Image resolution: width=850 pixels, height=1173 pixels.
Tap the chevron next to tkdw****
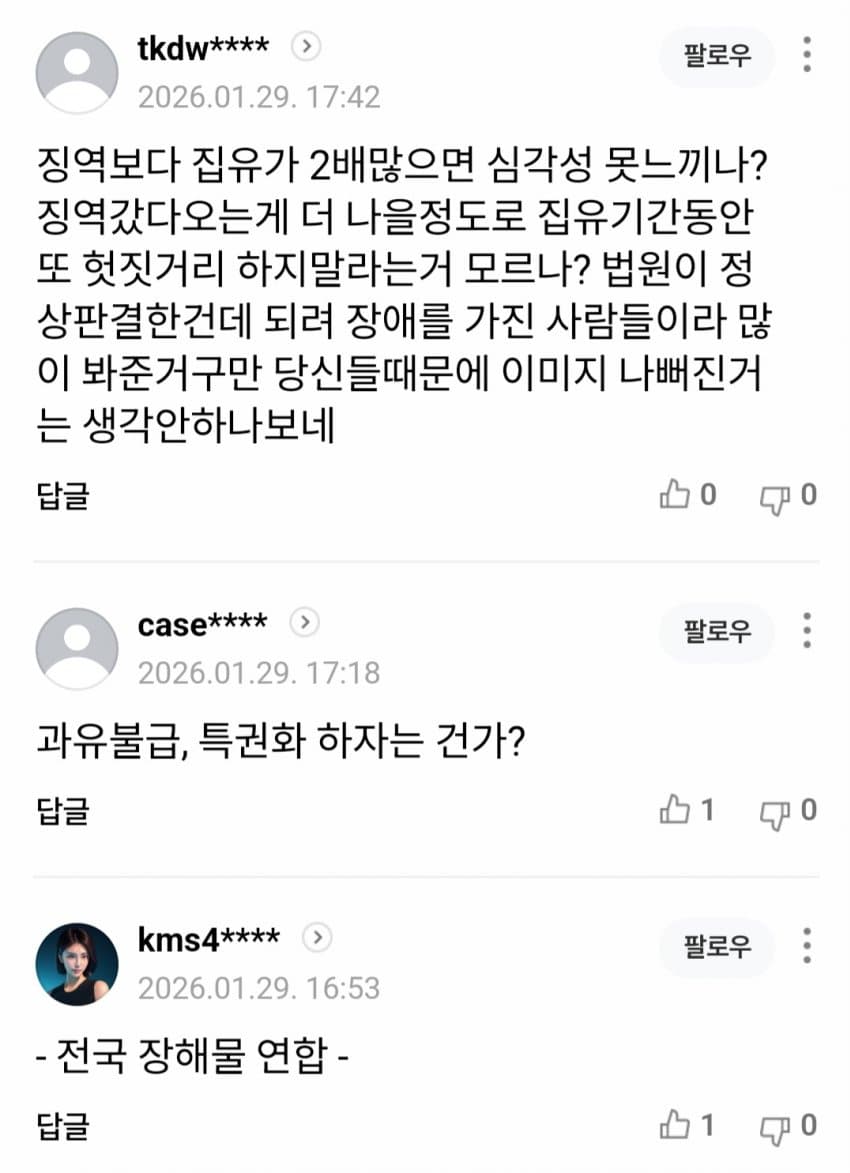click(305, 46)
